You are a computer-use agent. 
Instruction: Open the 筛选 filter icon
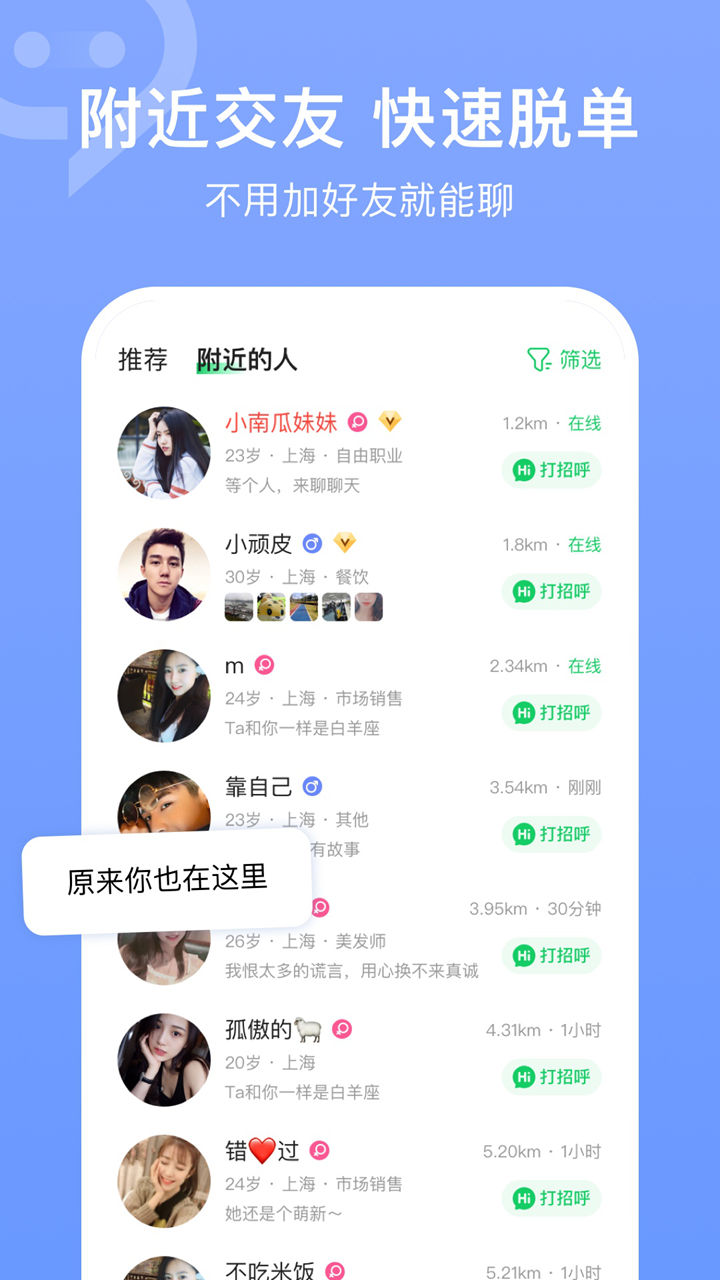[538, 359]
